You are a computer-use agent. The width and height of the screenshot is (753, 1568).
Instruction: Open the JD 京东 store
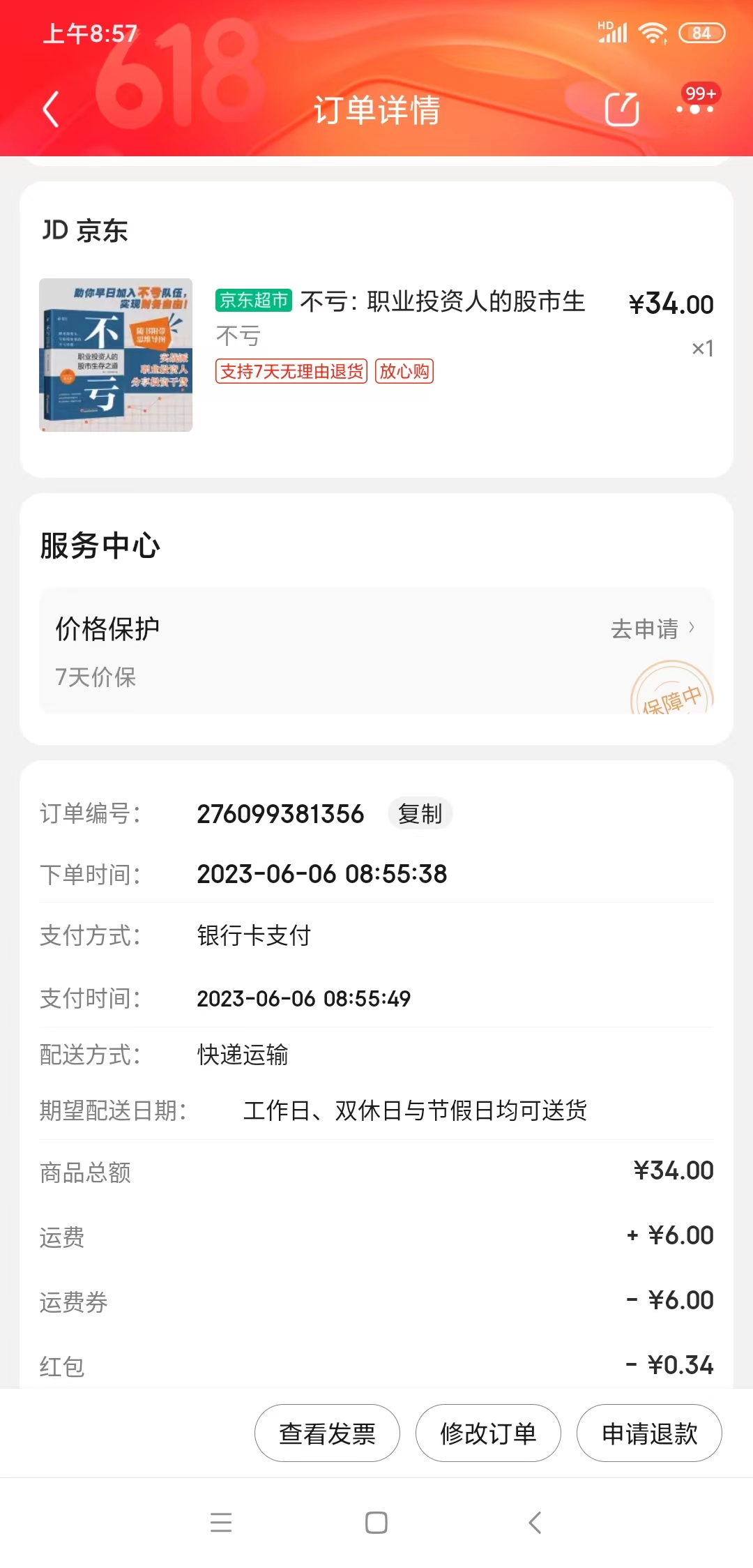[x=85, y=230]
